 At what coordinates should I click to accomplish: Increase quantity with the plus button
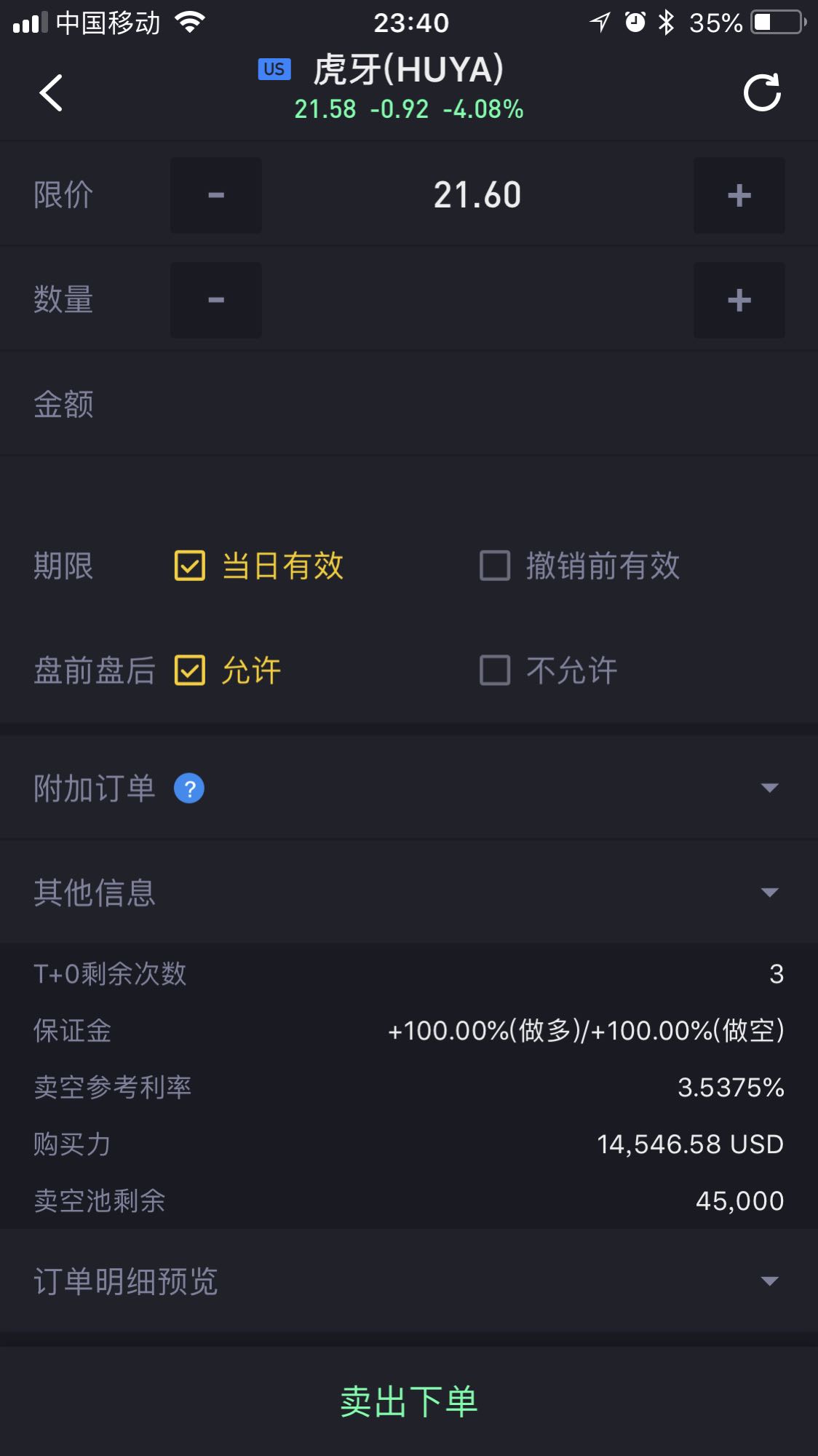[739, 300]
